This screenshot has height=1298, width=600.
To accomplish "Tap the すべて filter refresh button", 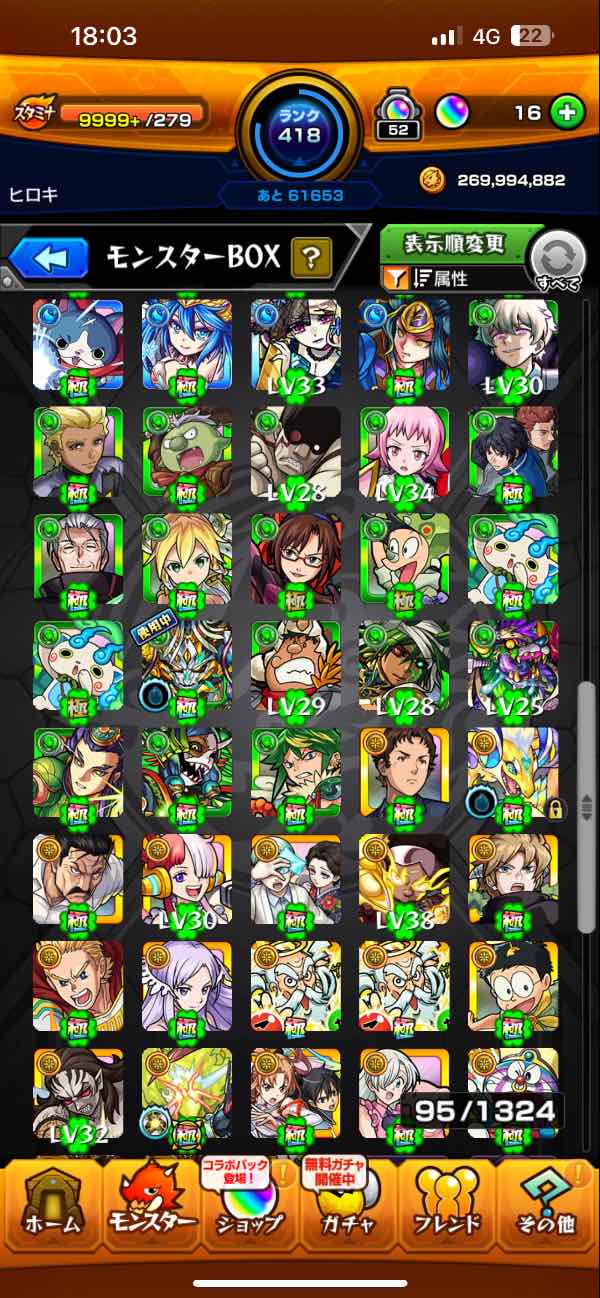I will (558, 263).
